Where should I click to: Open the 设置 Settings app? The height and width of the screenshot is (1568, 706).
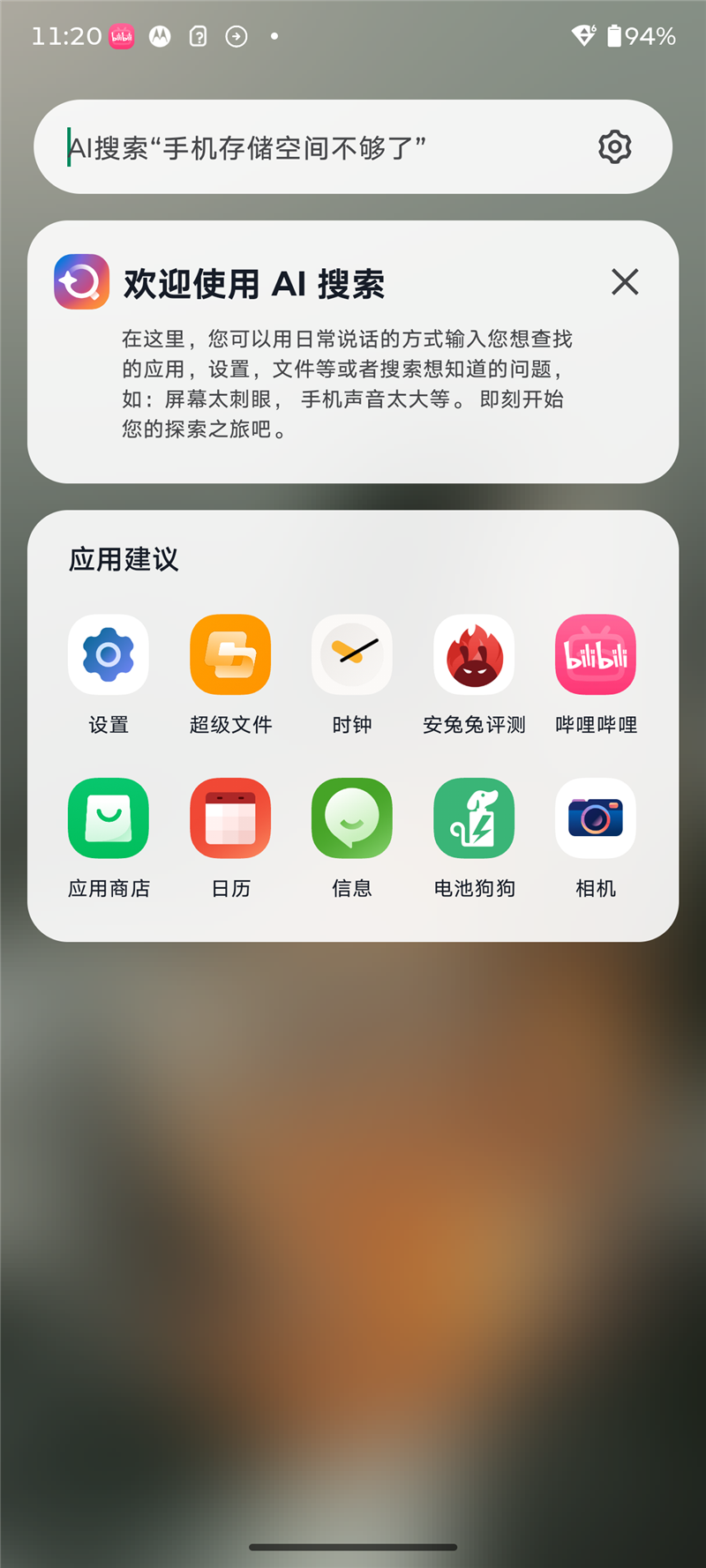pos(108,654)
